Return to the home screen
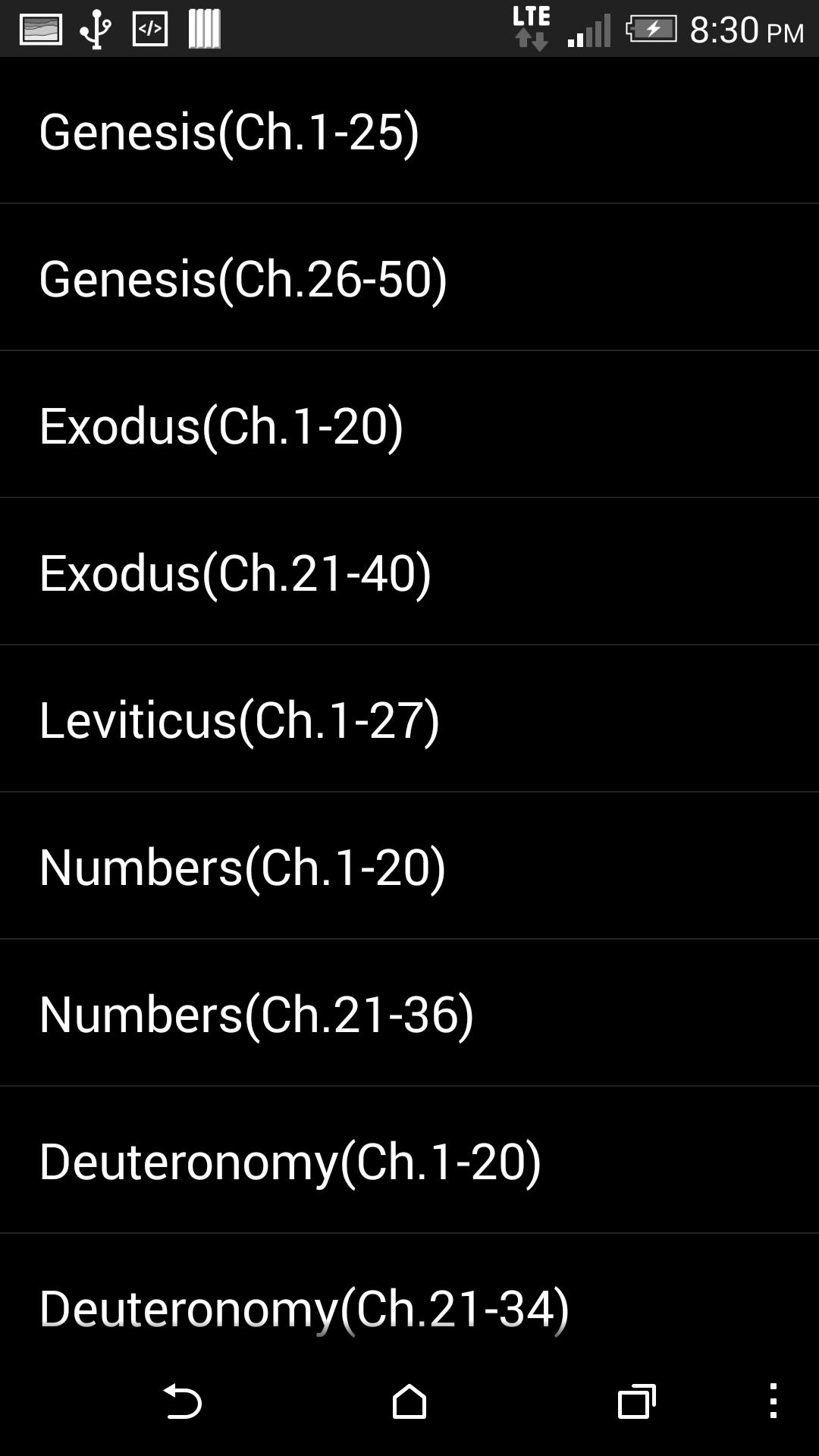819x1456 pixels. pyautogui.click(x=409, y=1401)
